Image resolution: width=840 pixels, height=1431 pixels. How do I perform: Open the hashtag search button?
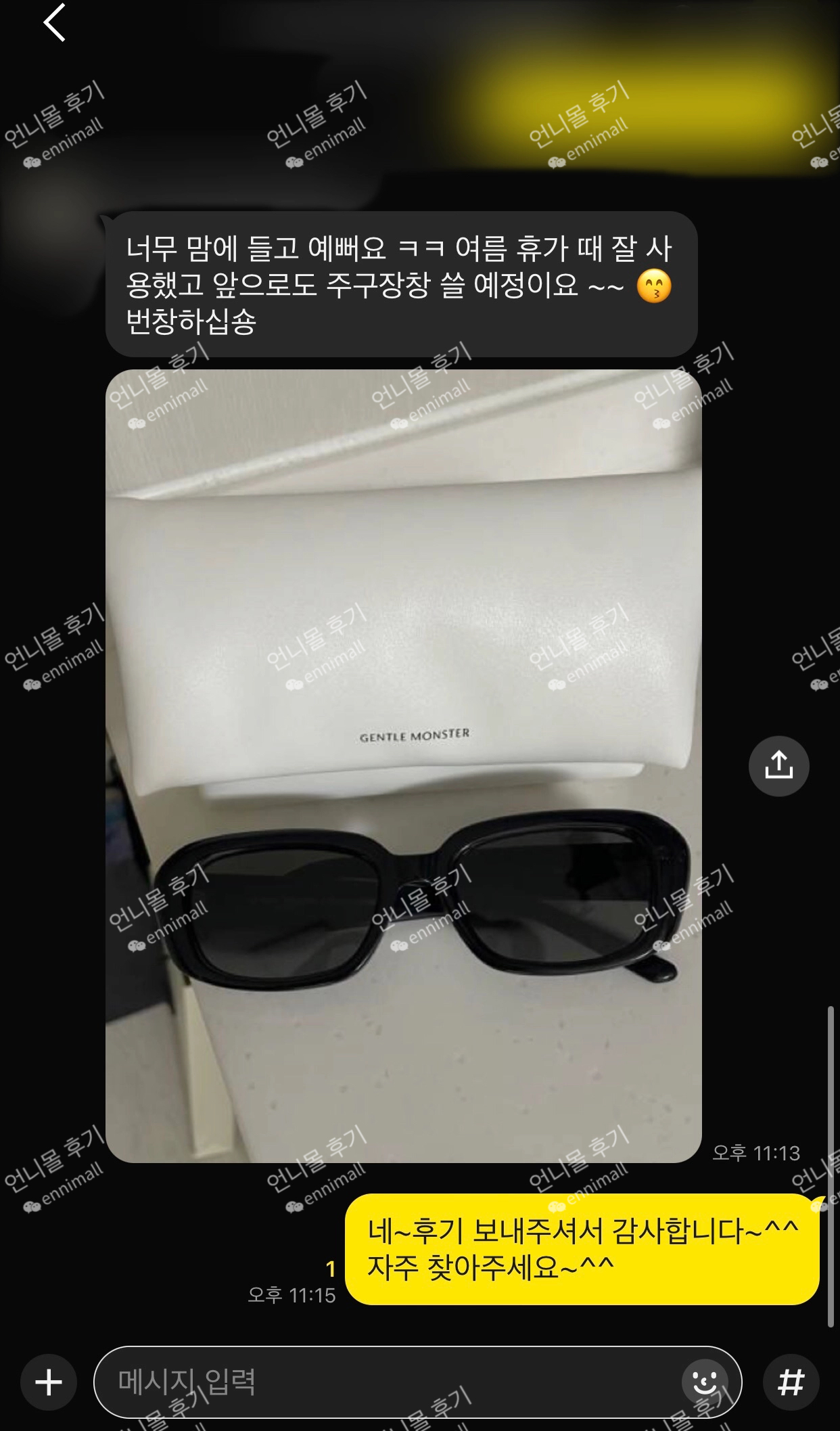(x=791, y=1382)
